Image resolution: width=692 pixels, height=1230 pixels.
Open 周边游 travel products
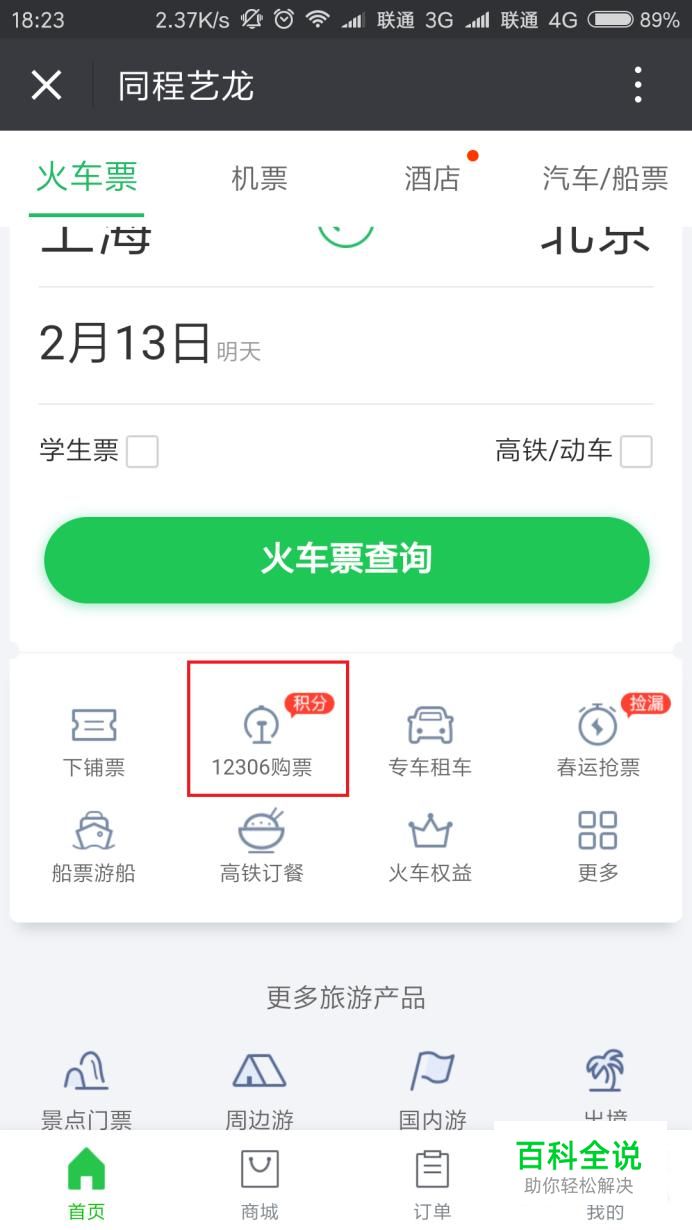[259, 1088]
